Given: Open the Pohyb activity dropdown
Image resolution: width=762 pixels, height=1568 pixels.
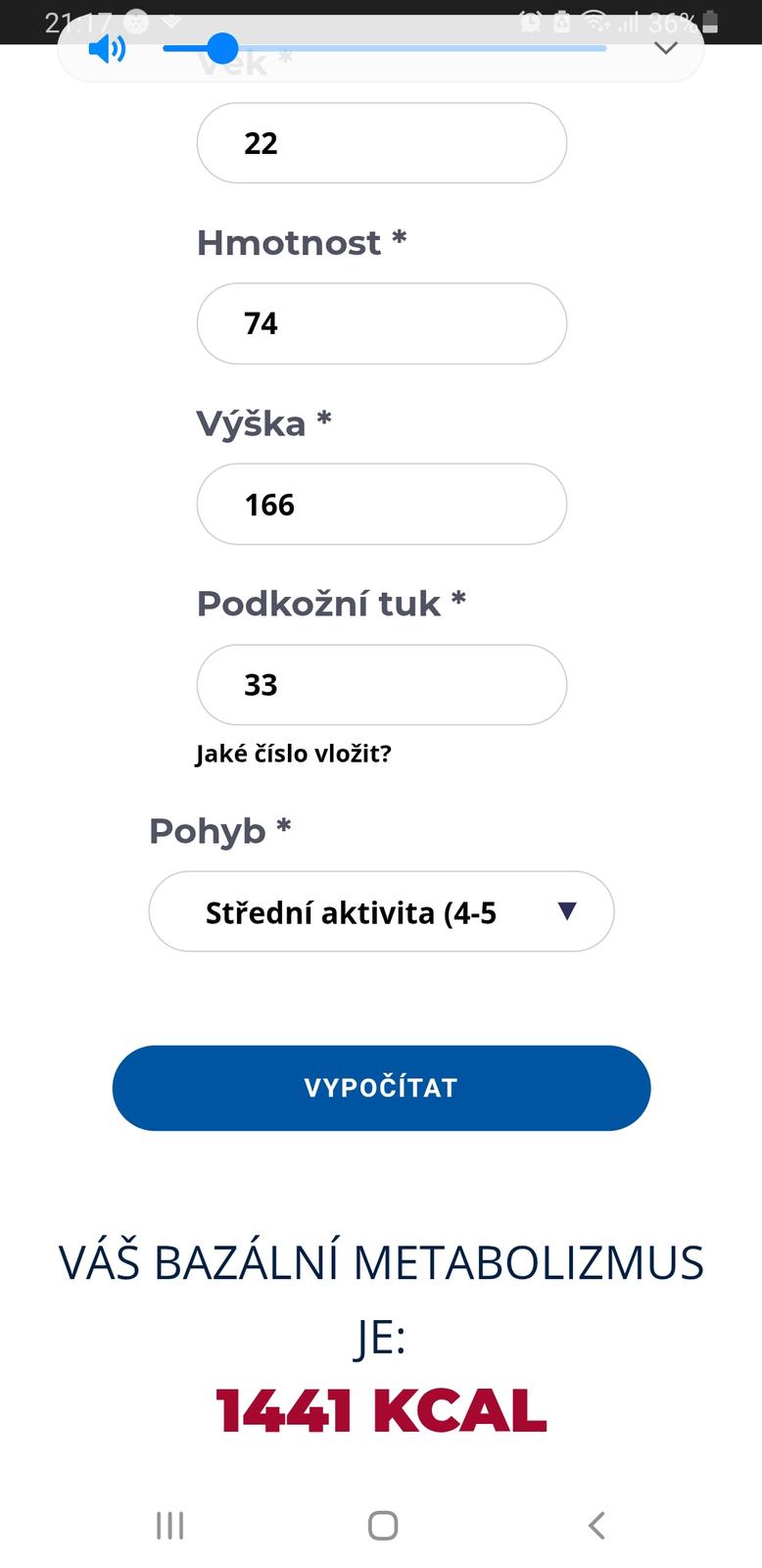Looking at the screenshot, I should click(381, 911).
